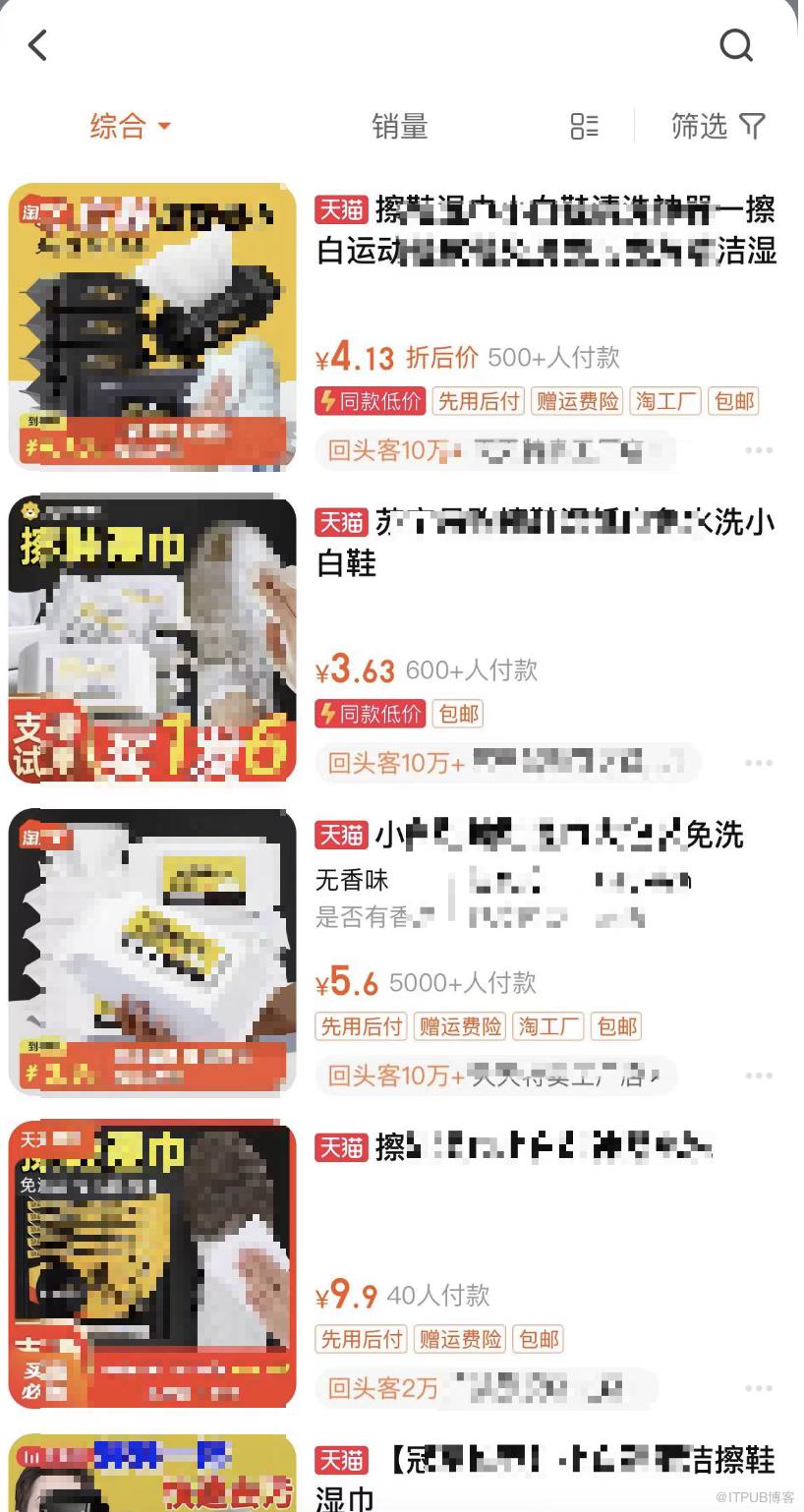Open the 筛选 filter panel
The image size is (804, 1512).
pyautogui.click(x=718, y=126)
